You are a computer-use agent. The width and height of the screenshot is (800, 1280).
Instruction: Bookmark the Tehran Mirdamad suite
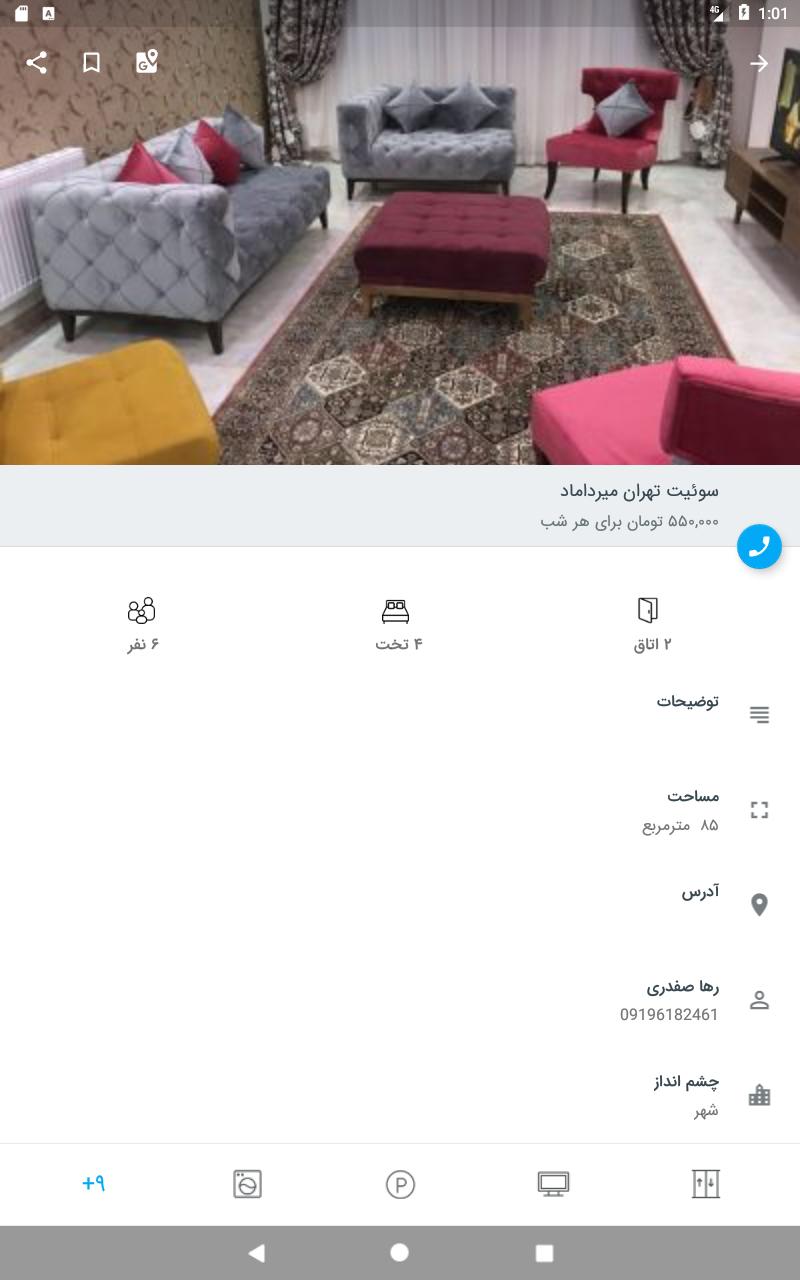[x=91, y=63]
